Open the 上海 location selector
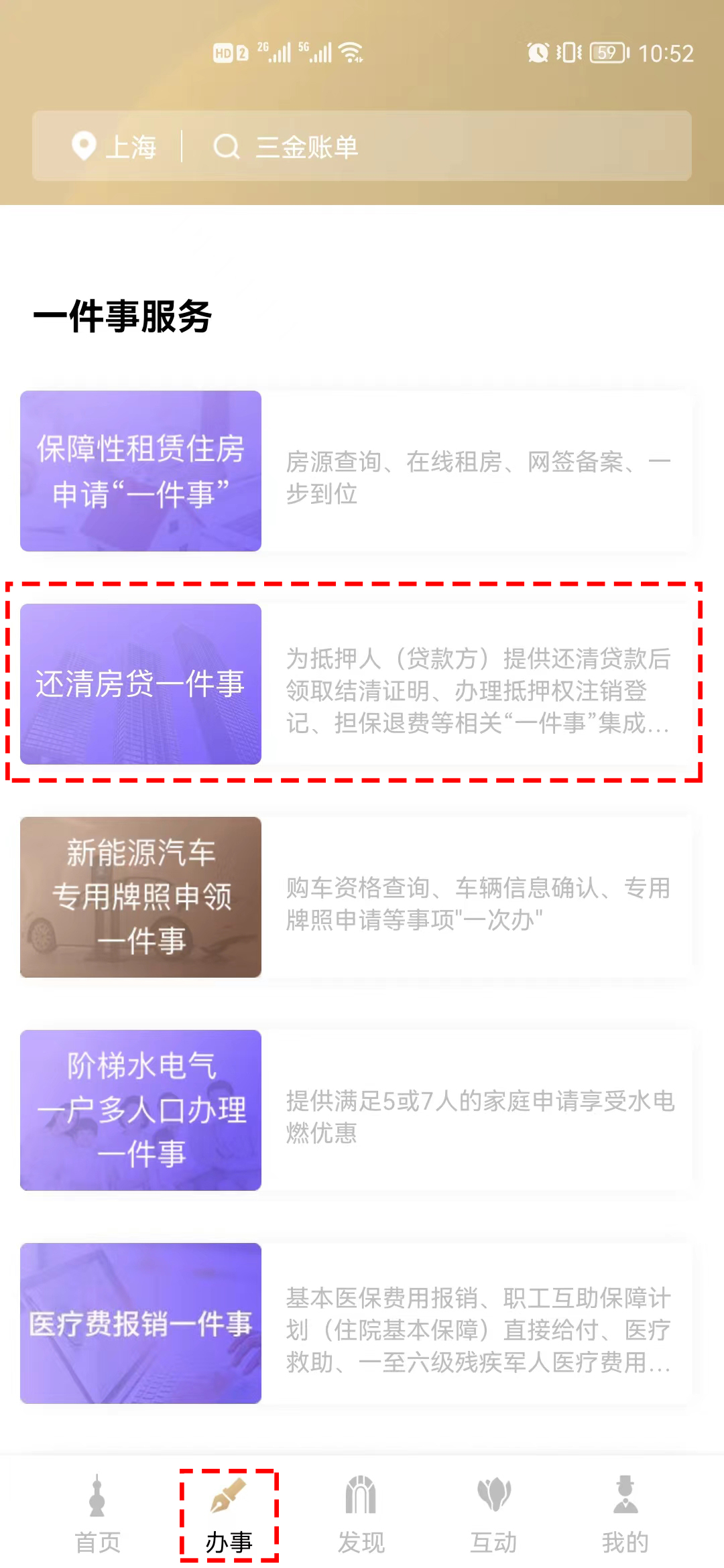The image size is (724, 1568). click(x=114, y=147)
